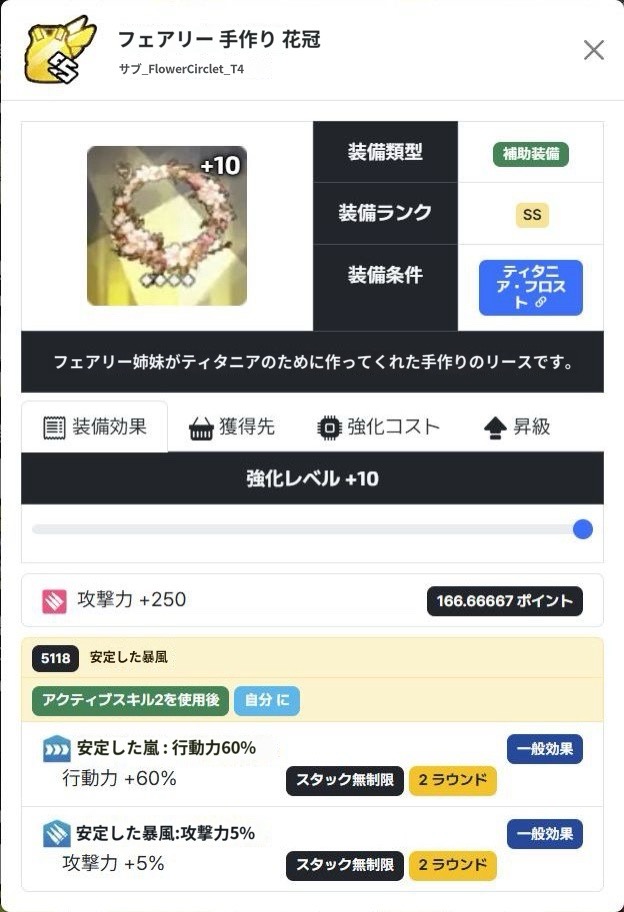This screenshot has height=912, width=624.
Task: Switch to the 装備効果 tab
Action: click(x=95, y=427)
